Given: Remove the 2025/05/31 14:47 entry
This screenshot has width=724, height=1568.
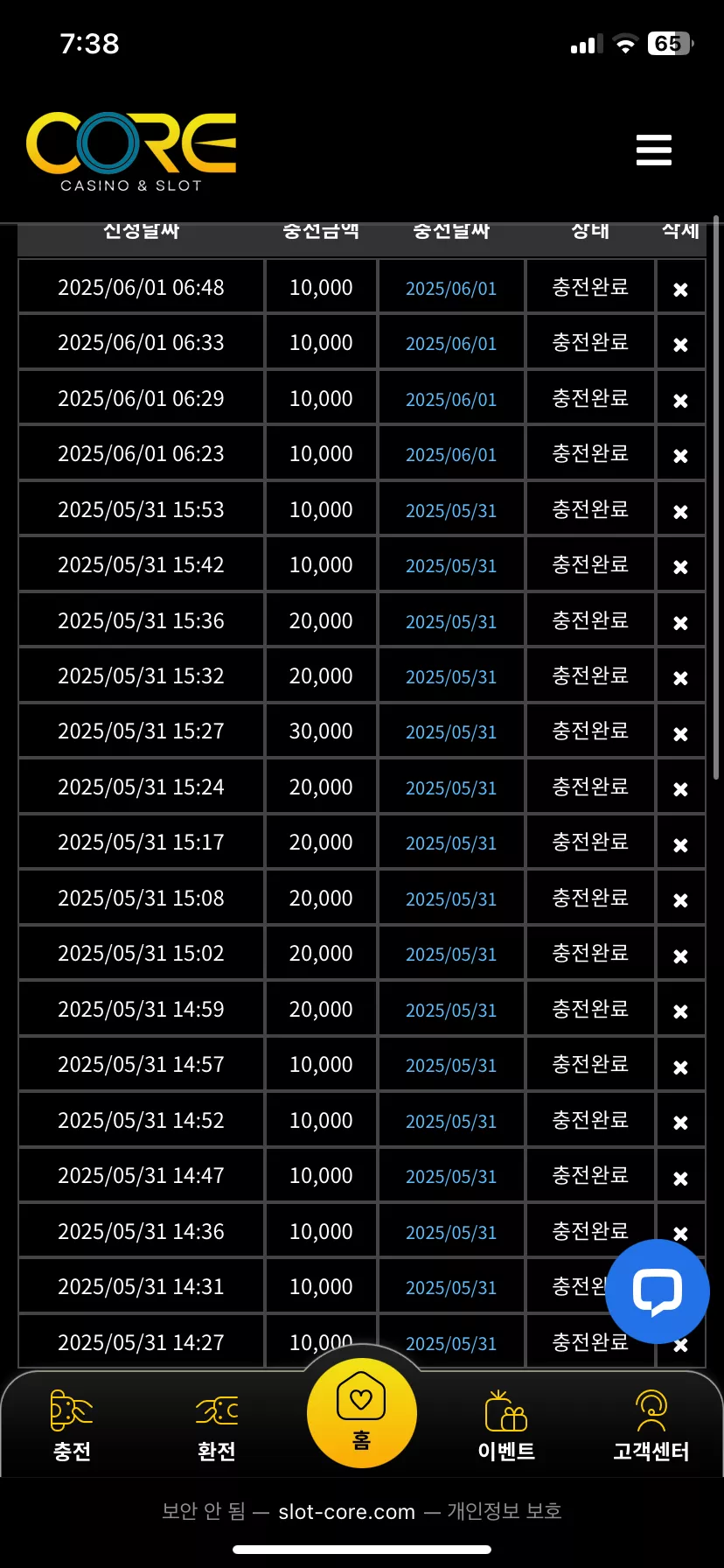Looking at the screenshot, I should point(680,1179).
